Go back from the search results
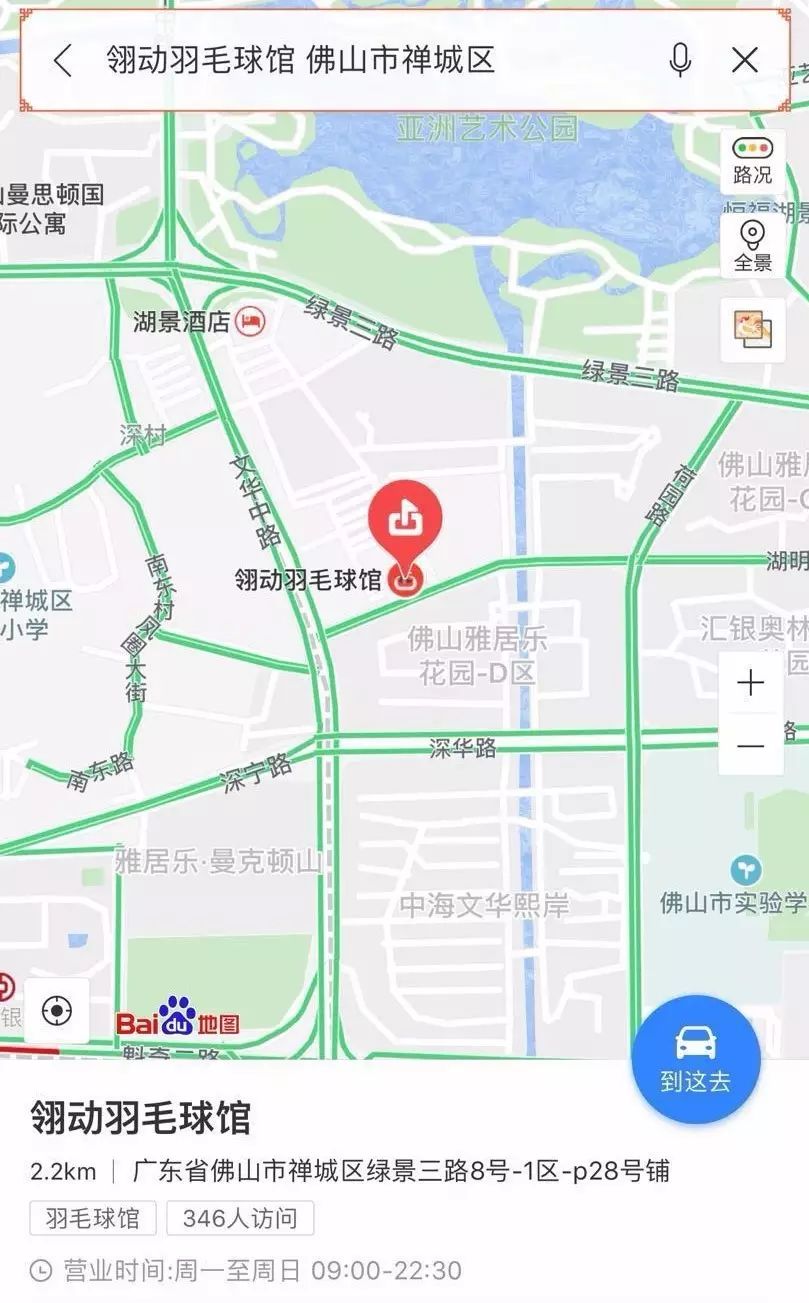Image resolution: width=809 pixels, height=1303 pixels. [63, 61]
